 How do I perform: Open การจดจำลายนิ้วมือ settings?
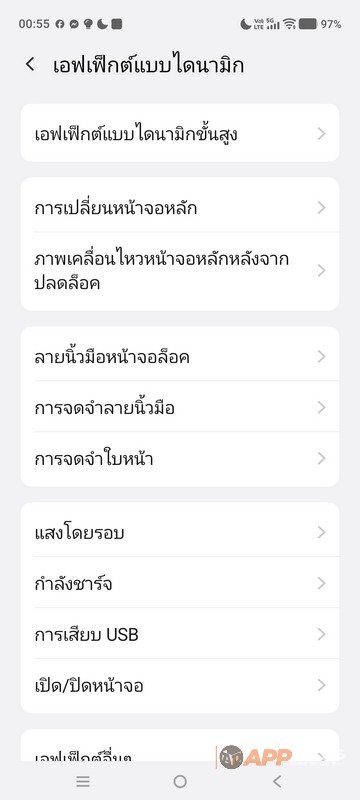[179, 407]
